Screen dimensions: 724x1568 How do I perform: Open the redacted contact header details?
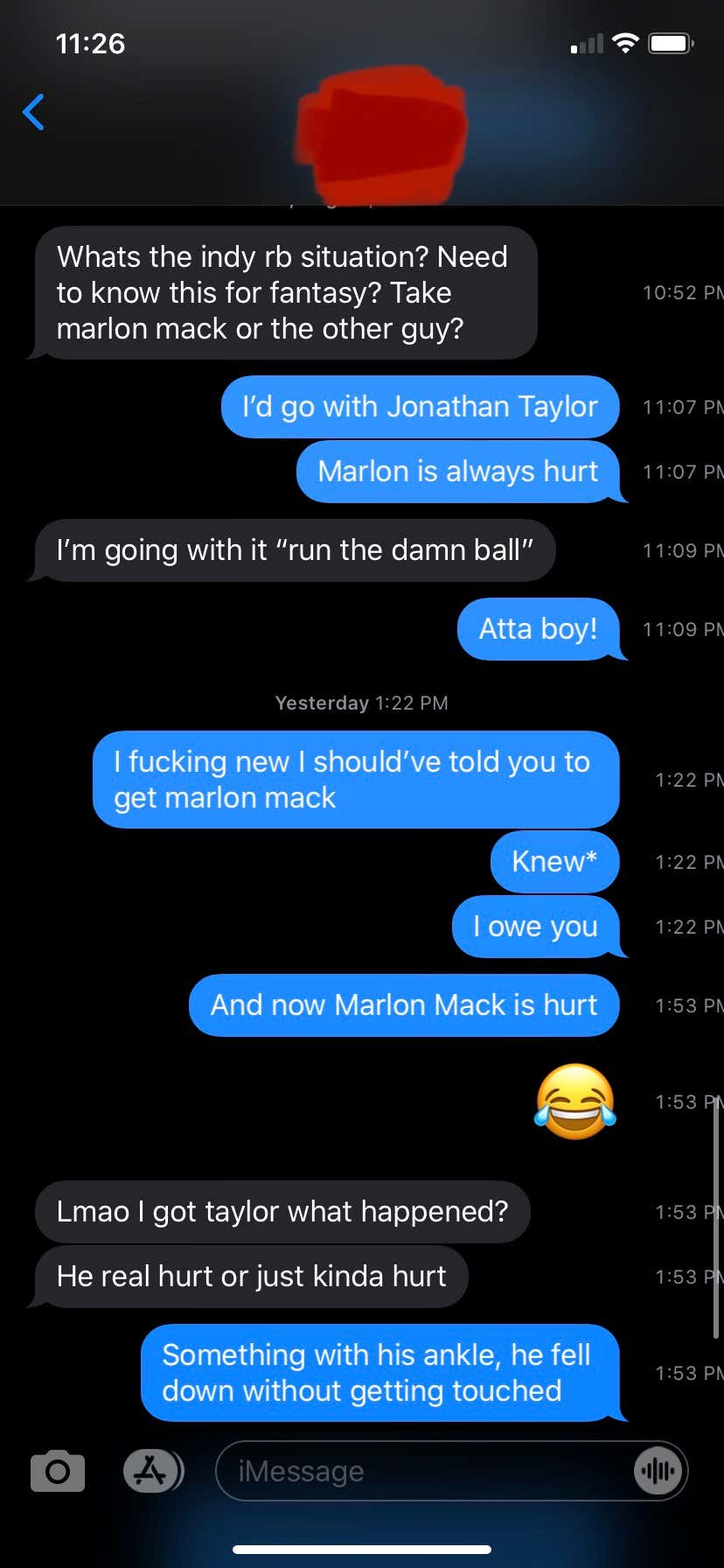click(381, 133)
